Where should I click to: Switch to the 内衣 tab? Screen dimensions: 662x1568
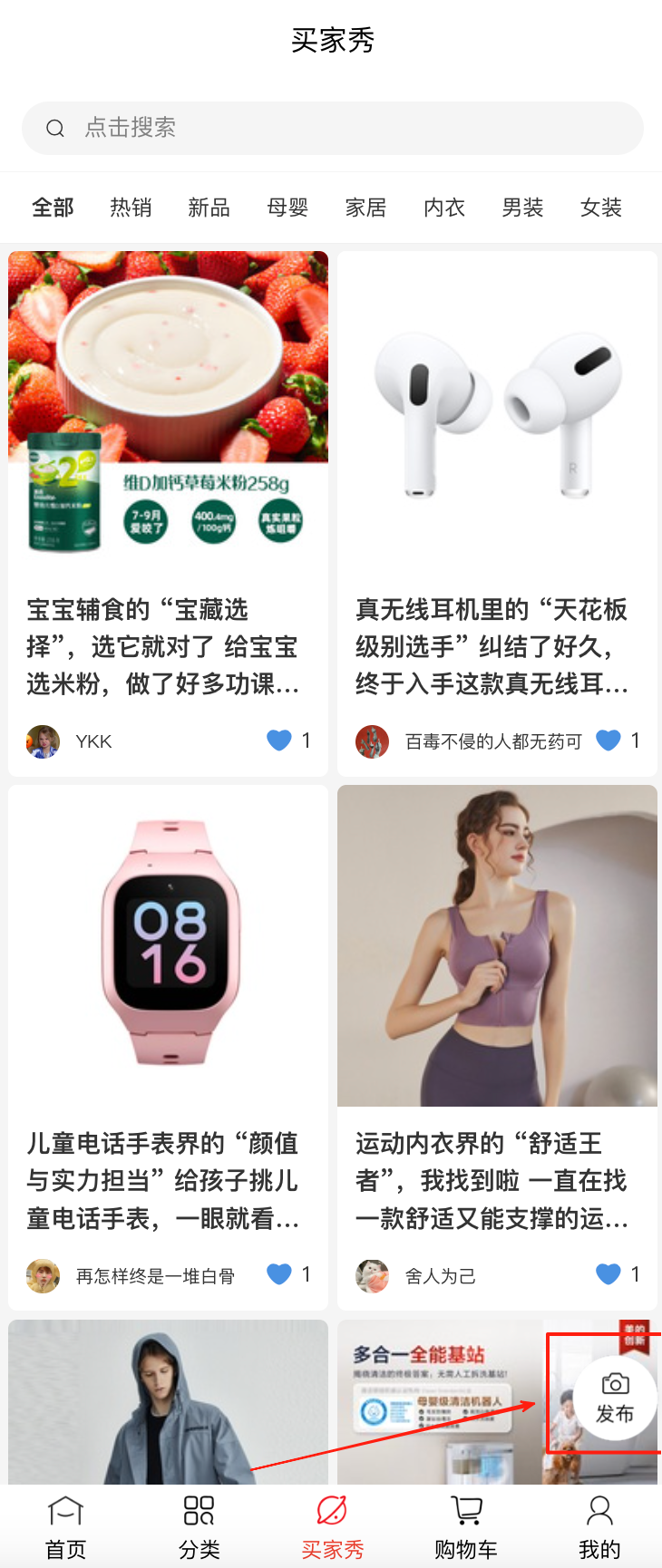(x=444, y=208)
